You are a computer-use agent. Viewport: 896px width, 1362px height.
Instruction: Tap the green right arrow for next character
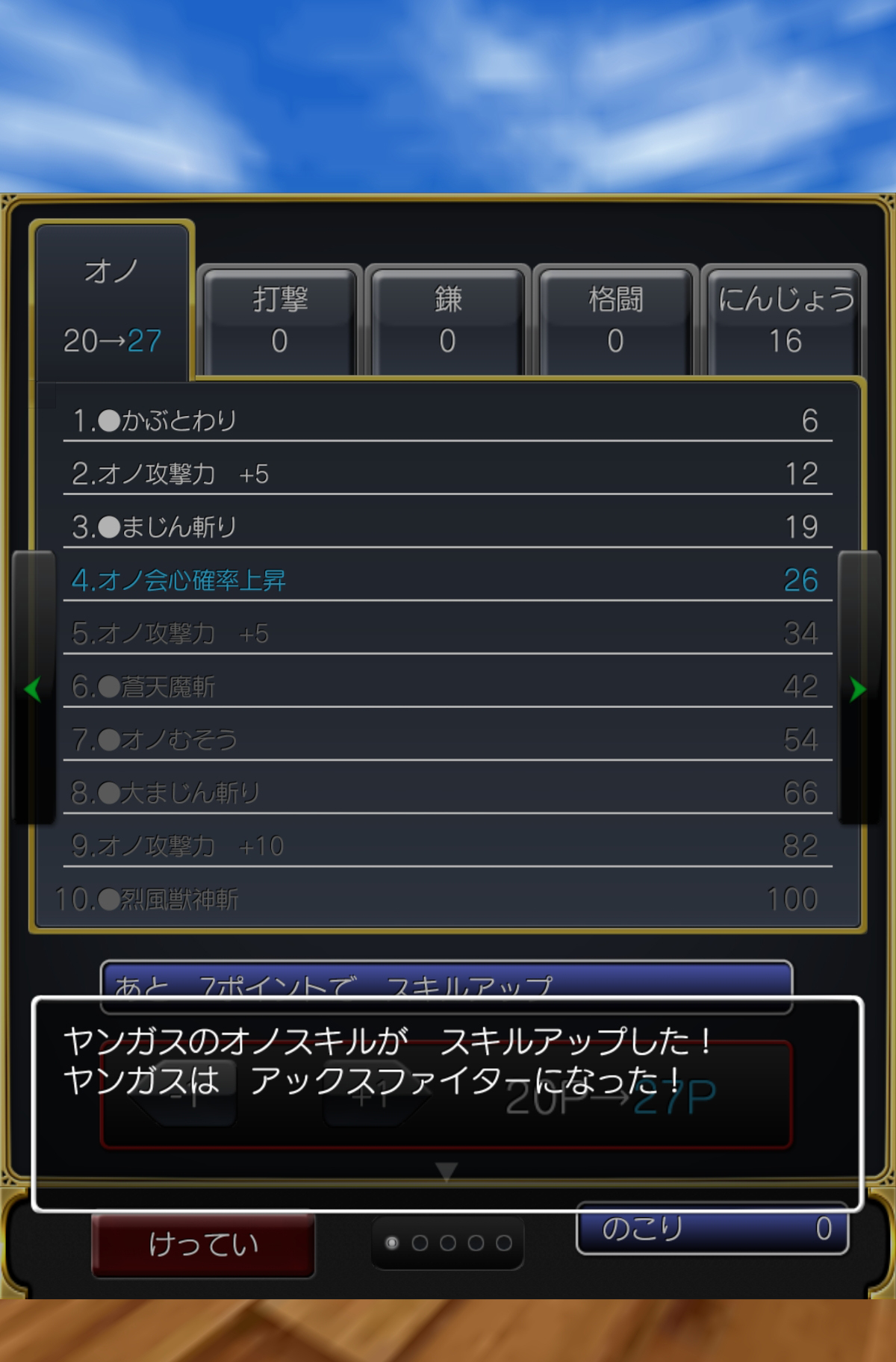(x=859, y=688)
